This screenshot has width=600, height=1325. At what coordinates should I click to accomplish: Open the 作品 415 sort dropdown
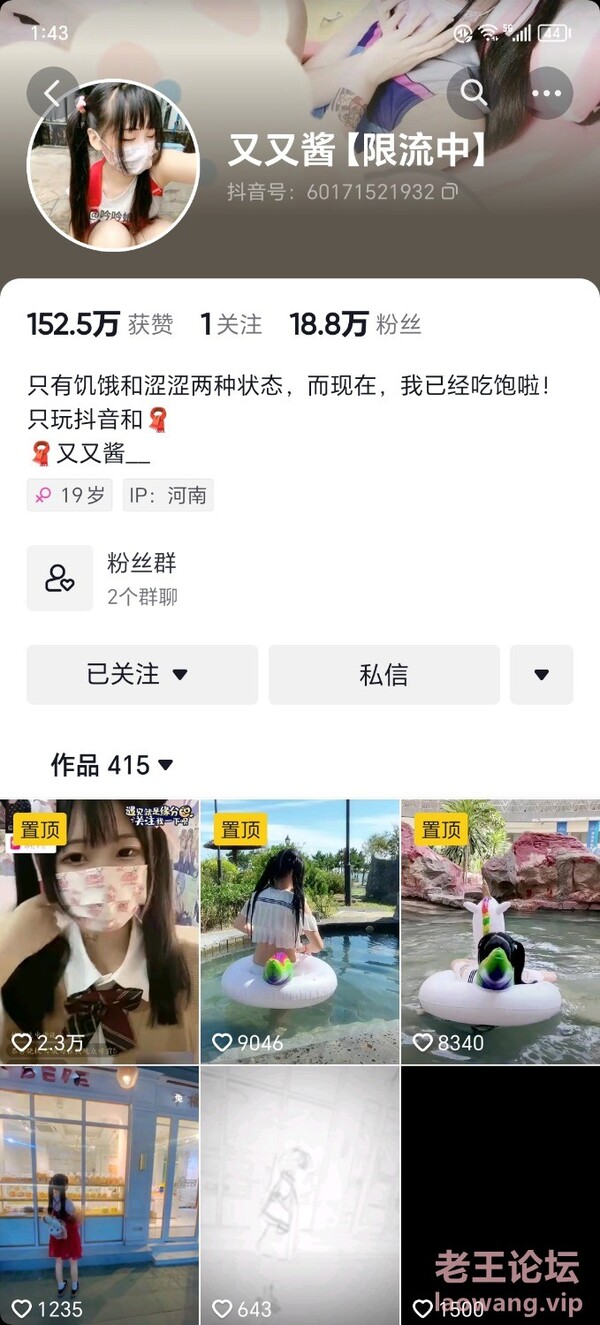click(x=112, y=766)
